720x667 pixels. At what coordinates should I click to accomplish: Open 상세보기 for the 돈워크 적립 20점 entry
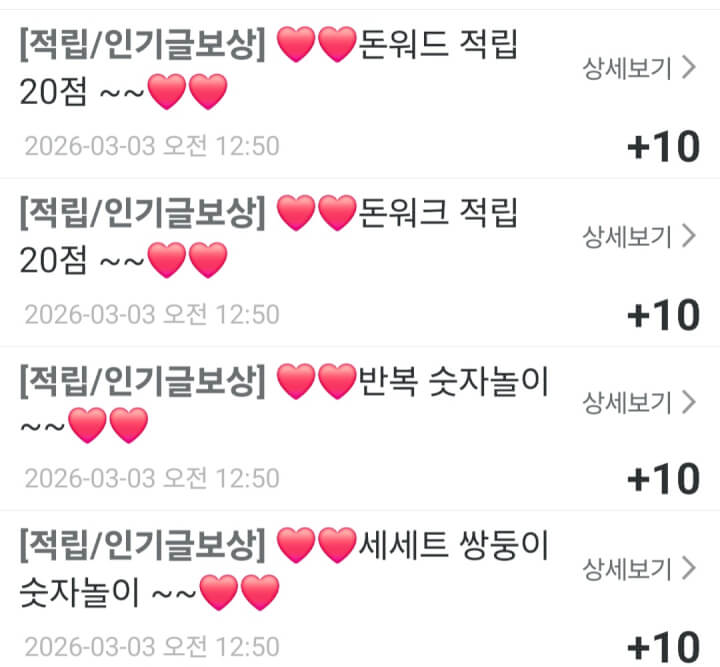(x=638, y=236)
